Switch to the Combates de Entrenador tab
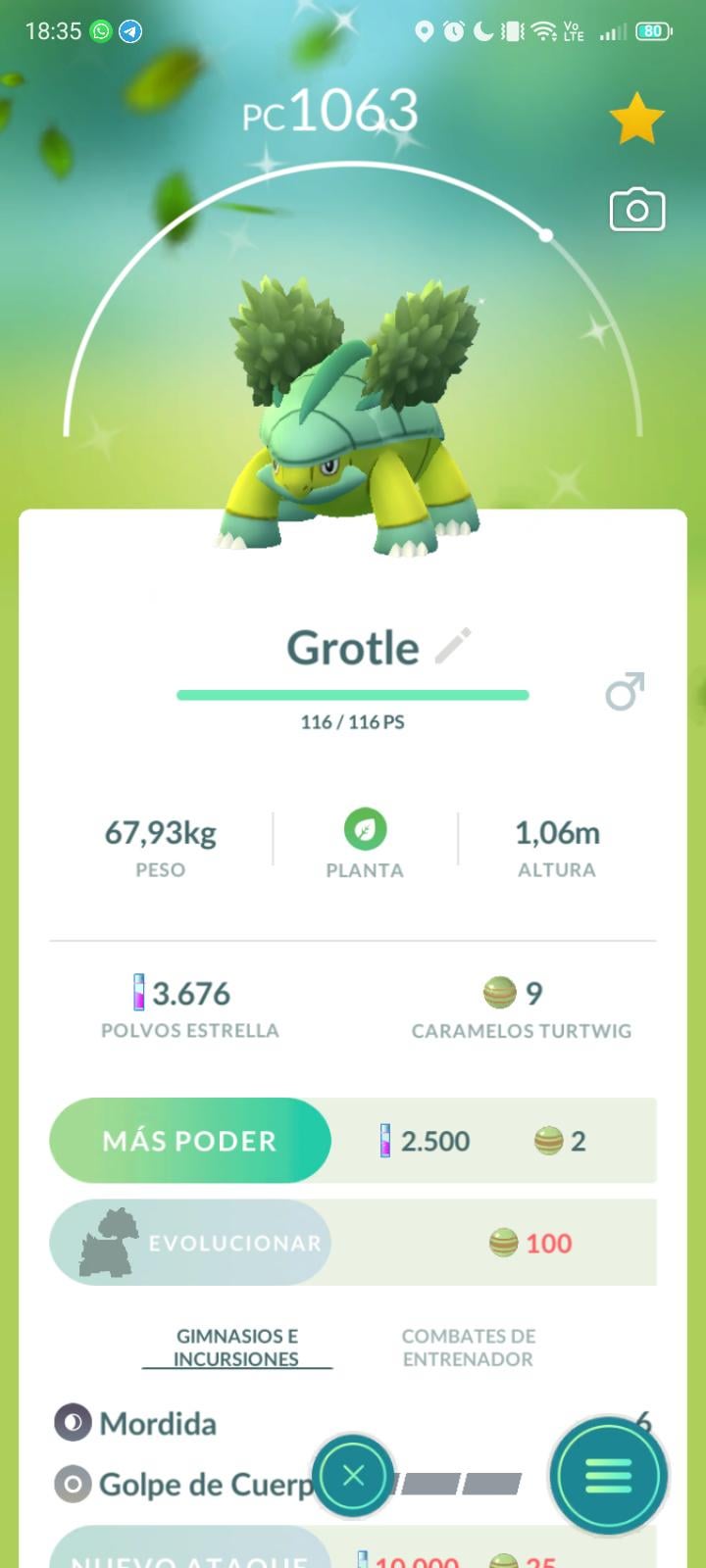706x1568 pixels. click(468, 1347)
